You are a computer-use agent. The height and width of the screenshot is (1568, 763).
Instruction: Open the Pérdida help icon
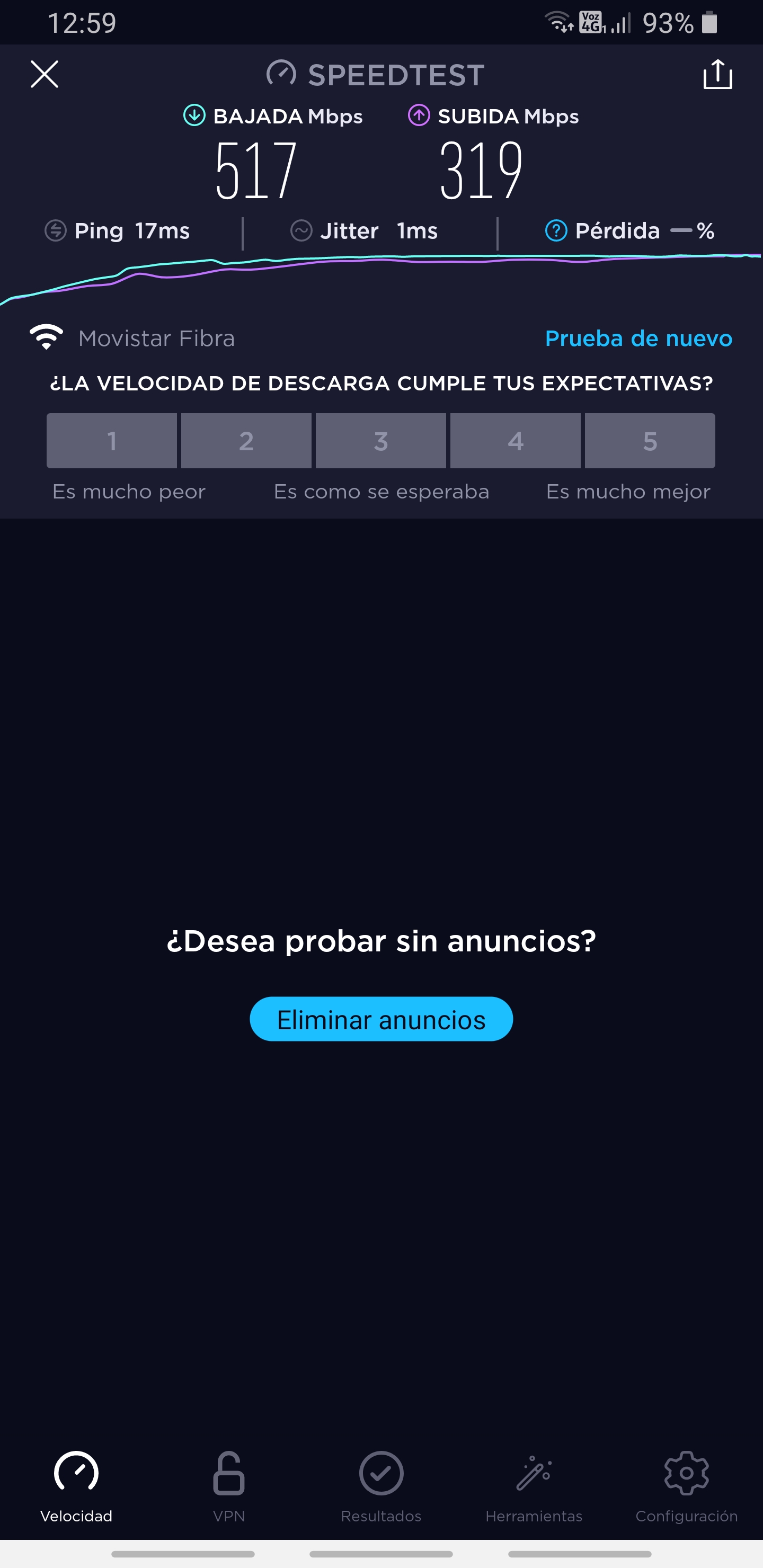tap(556, 230)
